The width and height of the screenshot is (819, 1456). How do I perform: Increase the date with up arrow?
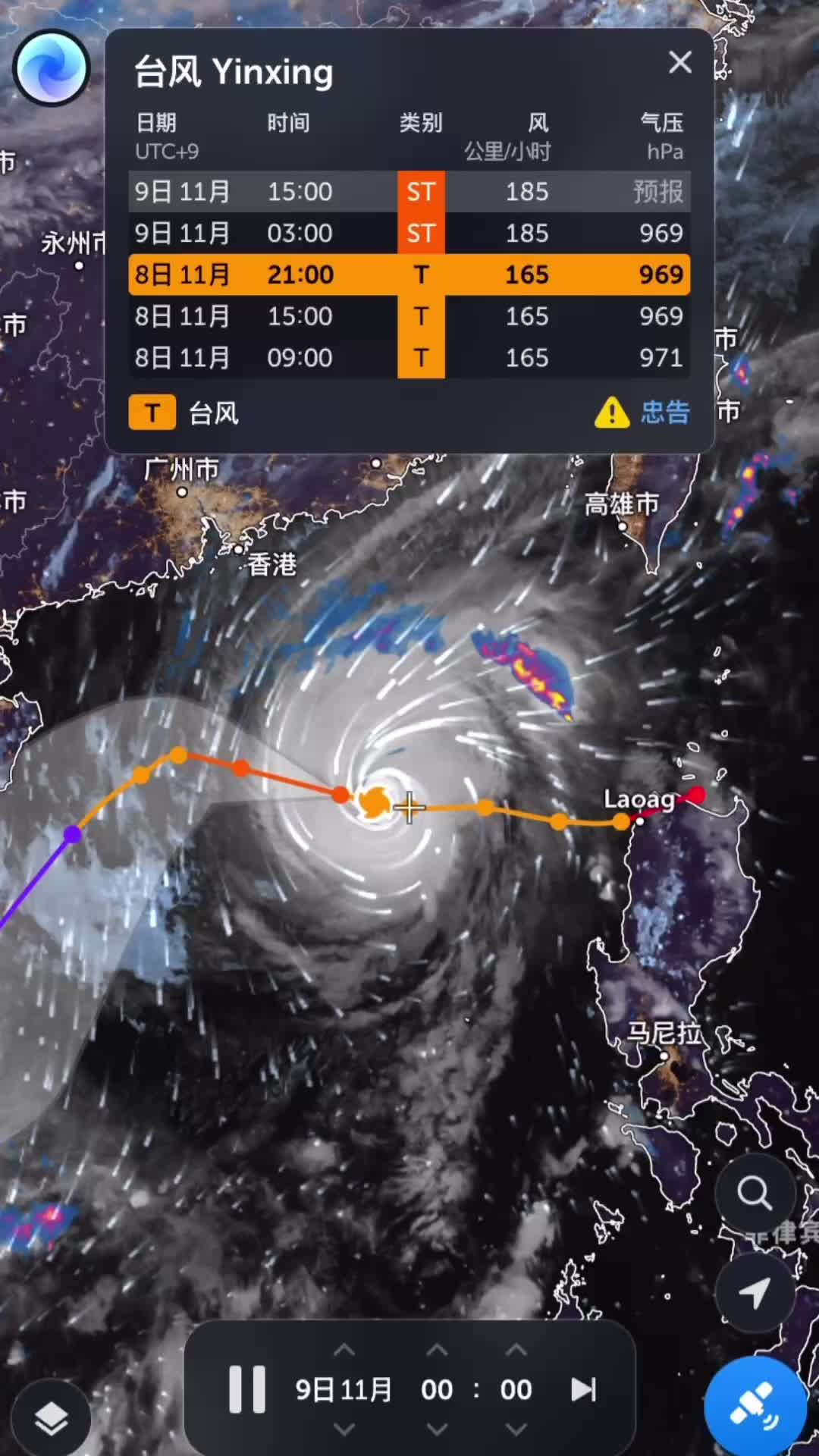coord(344,1351)
